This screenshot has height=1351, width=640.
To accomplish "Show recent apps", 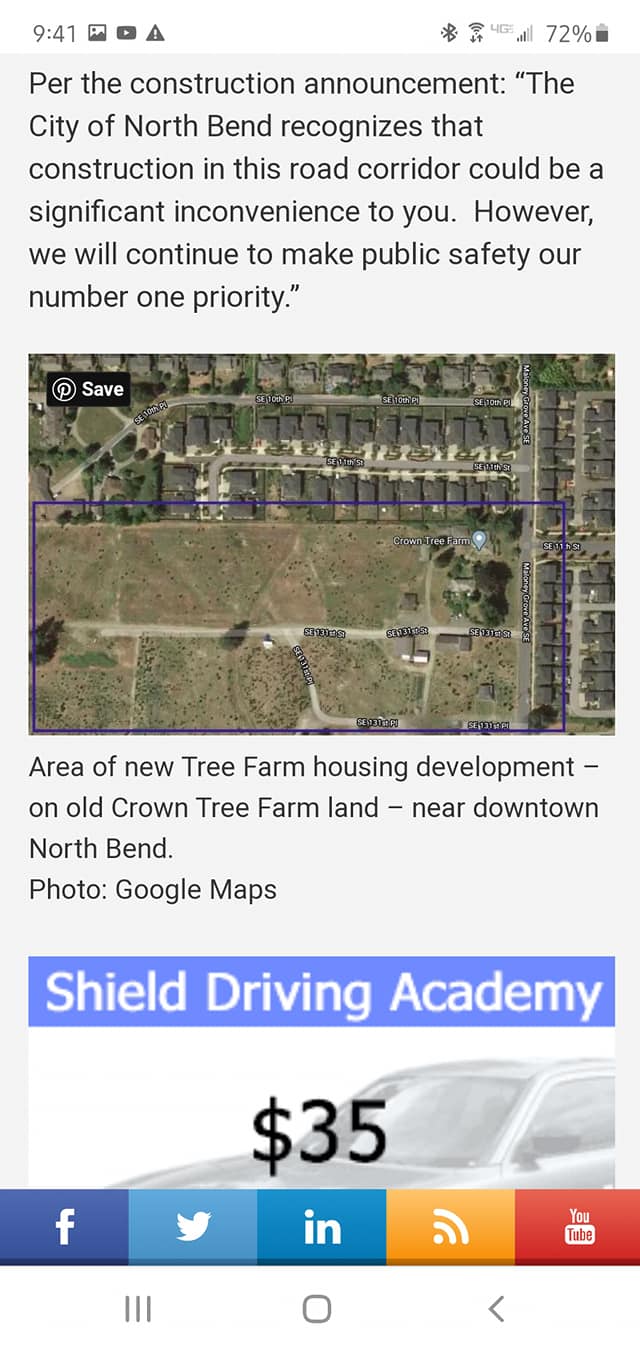I will pos(138,1308).
